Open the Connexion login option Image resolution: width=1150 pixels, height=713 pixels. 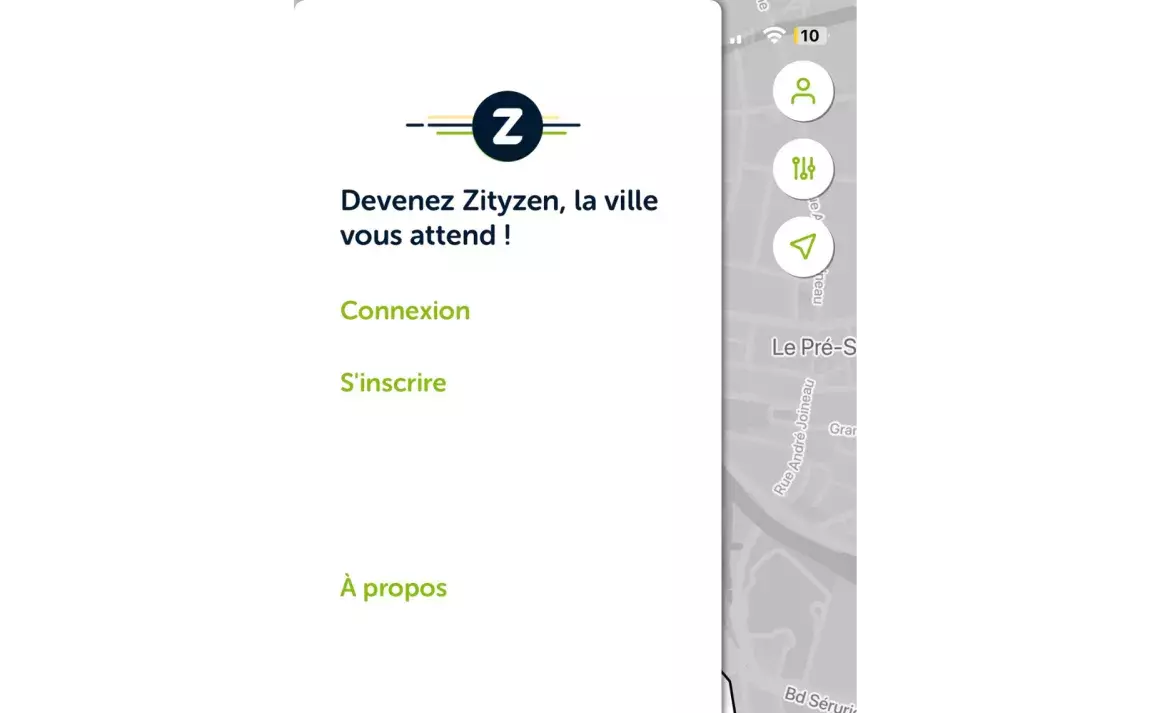(x=405, y=311)
